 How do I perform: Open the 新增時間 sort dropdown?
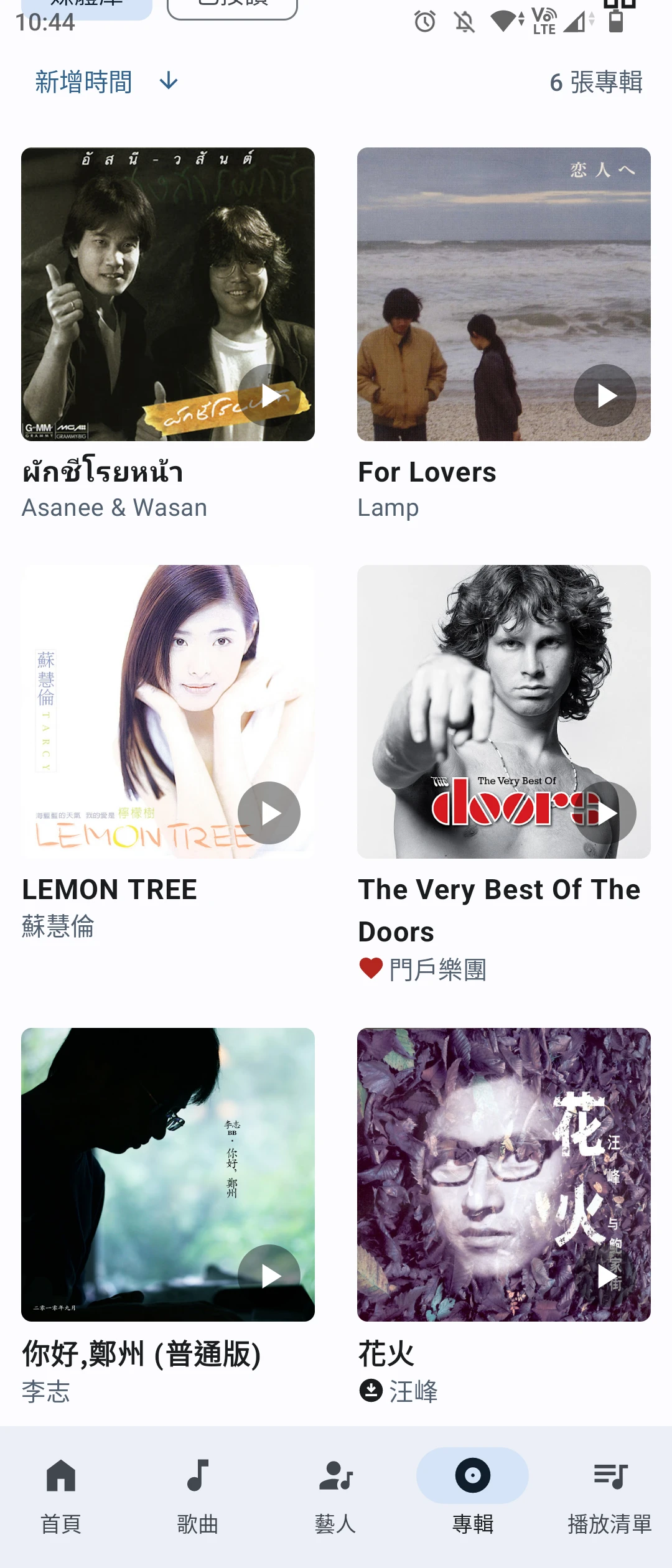click(x=106, y=82)
